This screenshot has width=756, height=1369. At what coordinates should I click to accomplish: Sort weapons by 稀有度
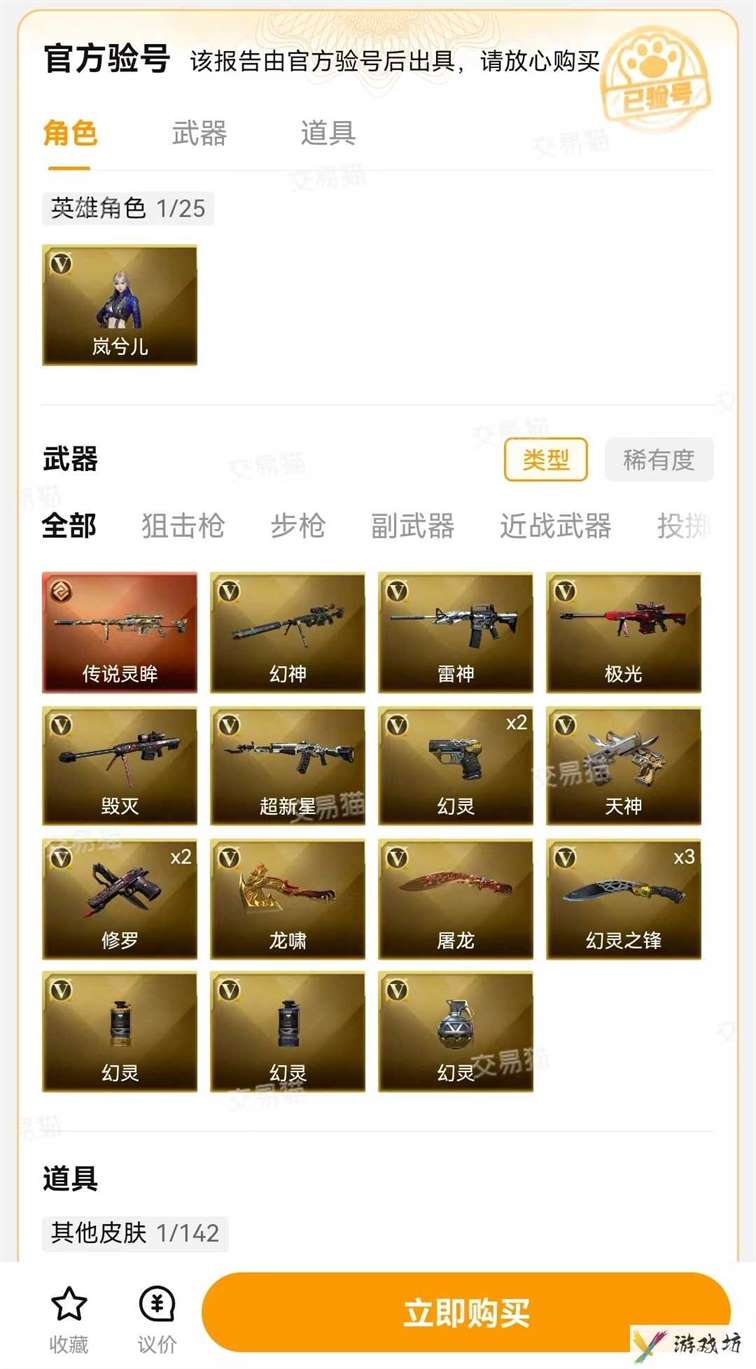(x=658, y=460)
